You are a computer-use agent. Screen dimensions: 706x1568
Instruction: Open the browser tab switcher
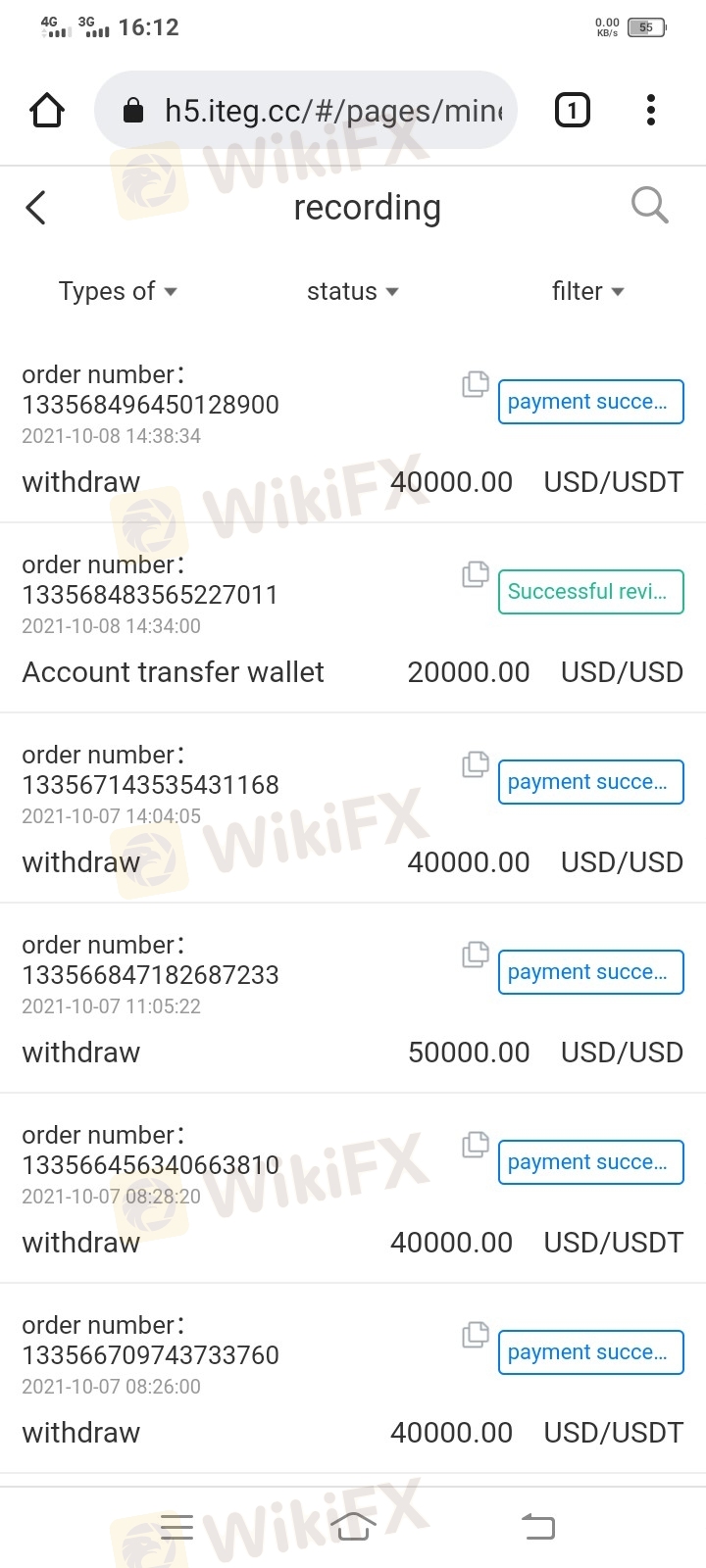573,110
